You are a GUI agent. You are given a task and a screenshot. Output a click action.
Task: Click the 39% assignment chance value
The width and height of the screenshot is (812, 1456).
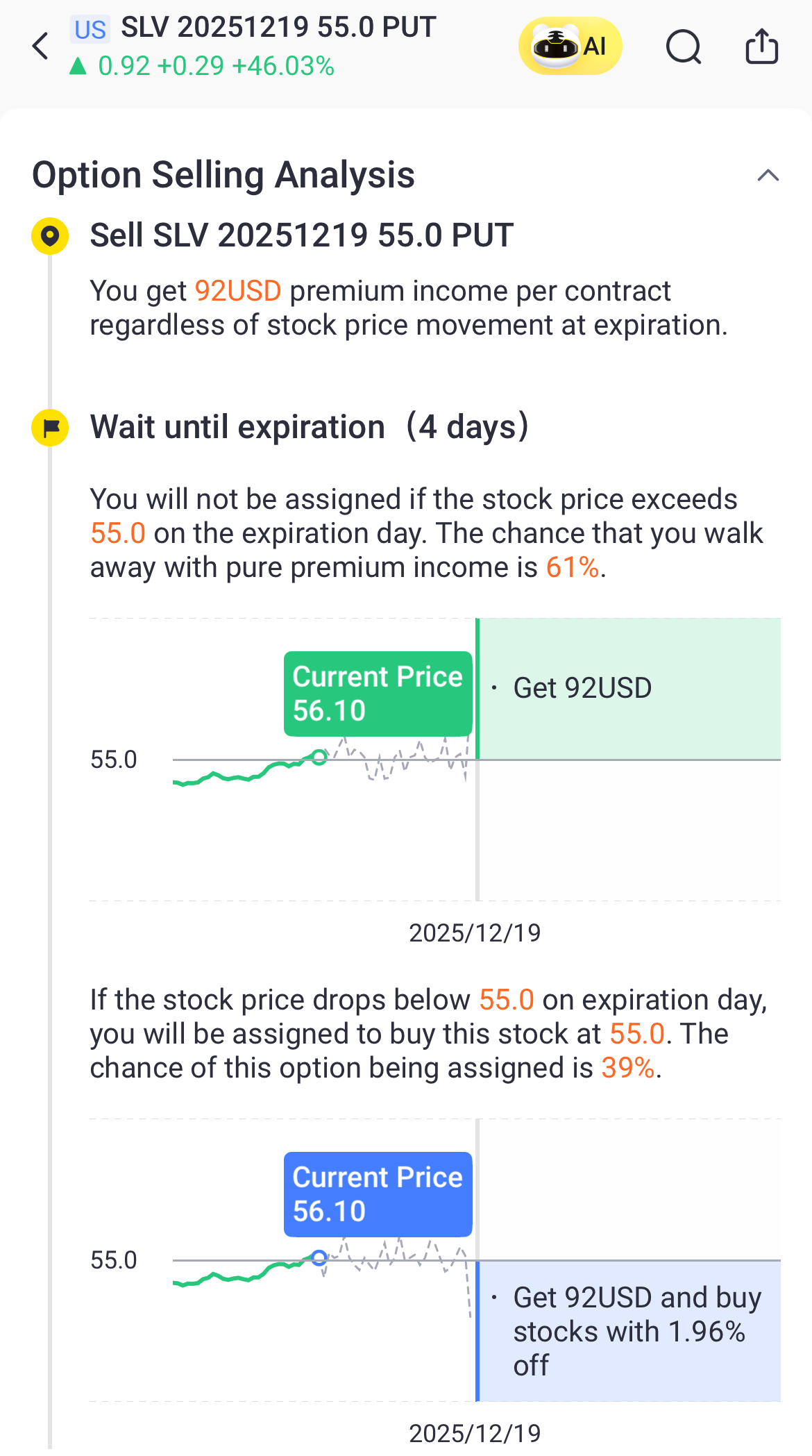pyautogui.click(x=627, y=1067)
